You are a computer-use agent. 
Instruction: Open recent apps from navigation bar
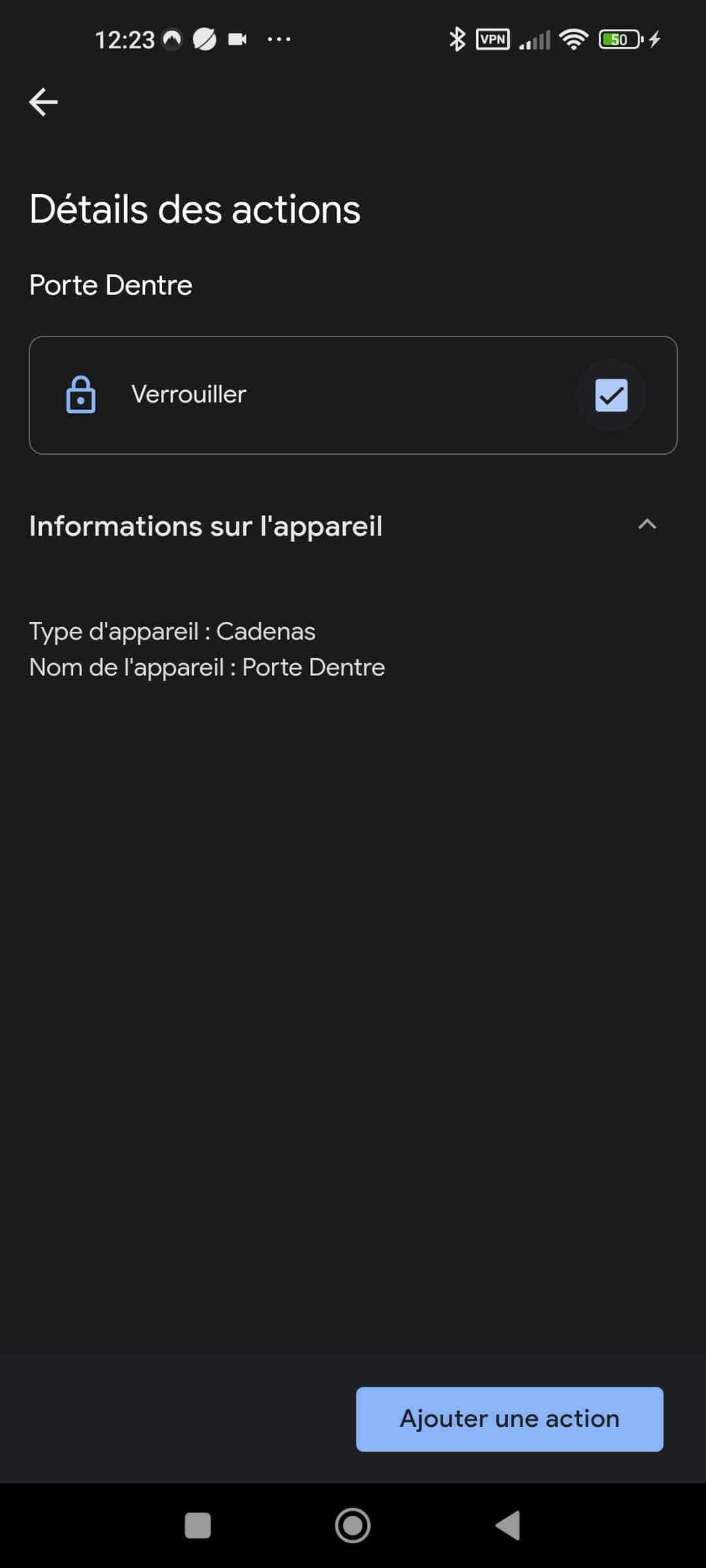pyautogui.click(x=198, y=1526)
